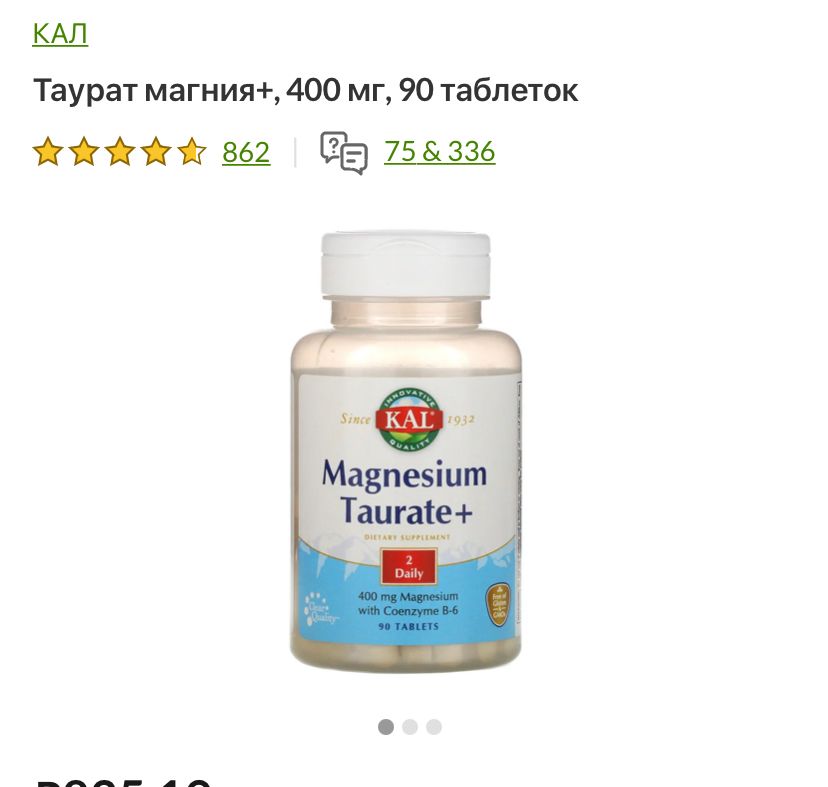Open the Magnesium Taurate product image
The width and height of the screenshot is (828, 787).
tap(406, 452)
